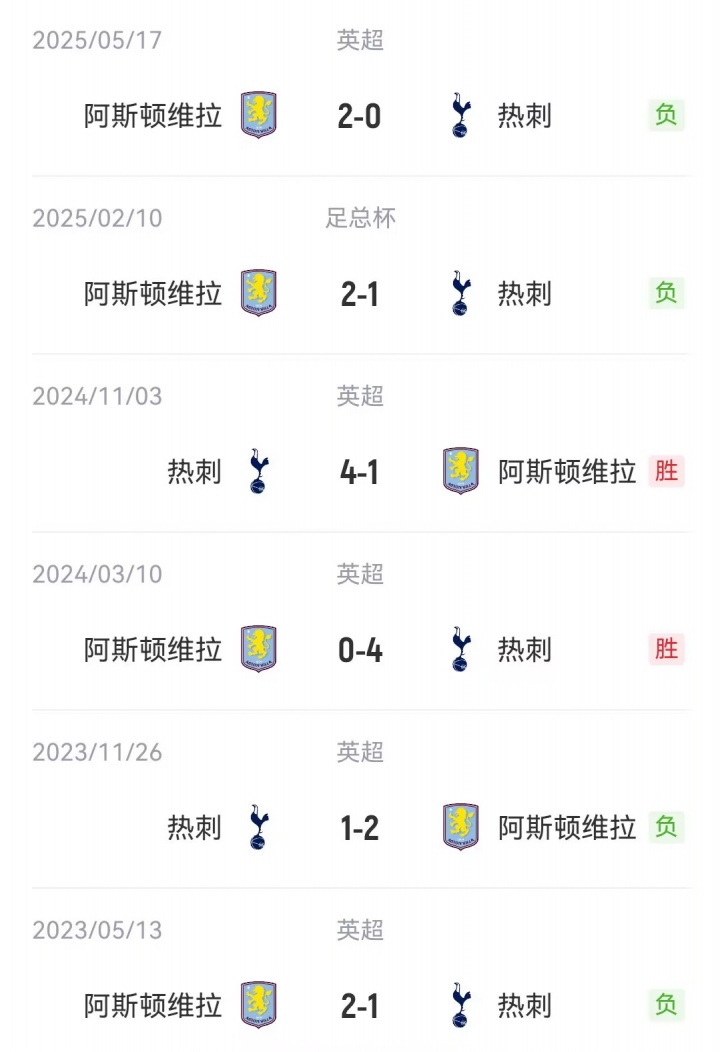720x1052 pixels.
Task: Open the 2025/05/17 Aston Villa 2-0 match
Action: 359,116
